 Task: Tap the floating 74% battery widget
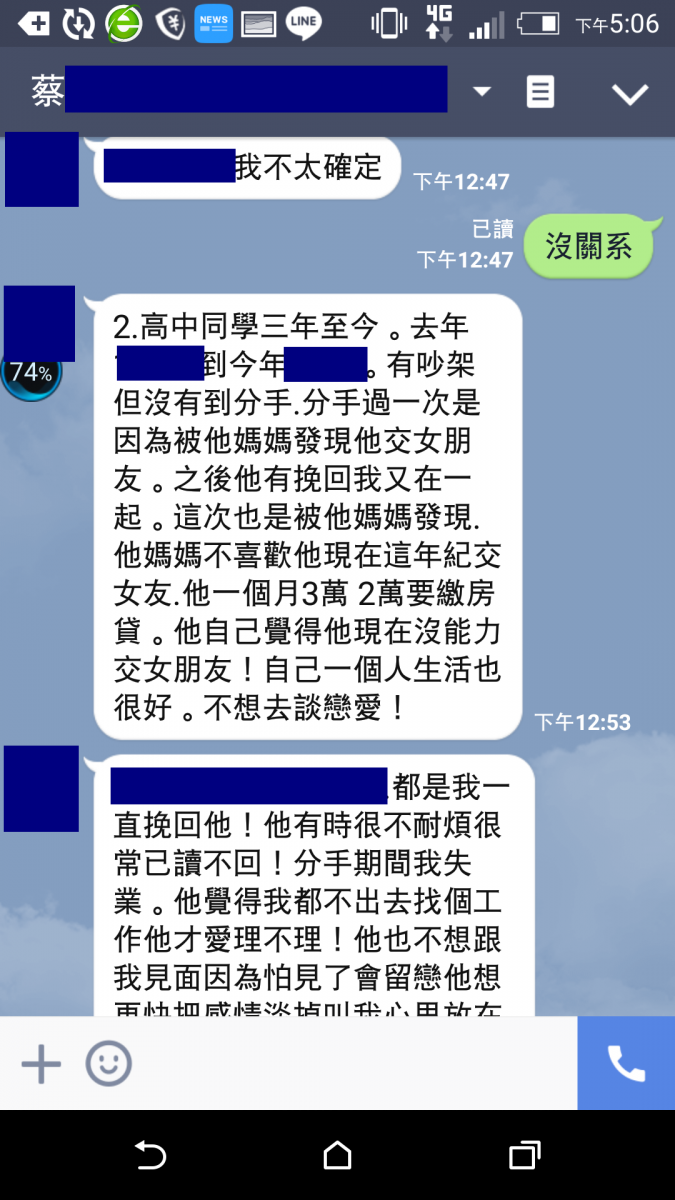(x=30, y=374)
